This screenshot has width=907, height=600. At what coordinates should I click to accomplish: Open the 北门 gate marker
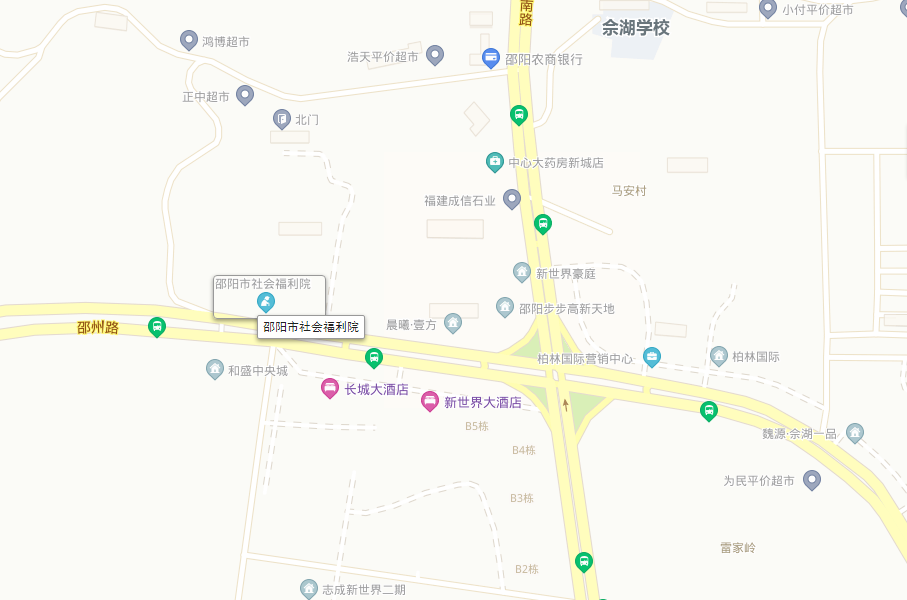pos(282,119)
